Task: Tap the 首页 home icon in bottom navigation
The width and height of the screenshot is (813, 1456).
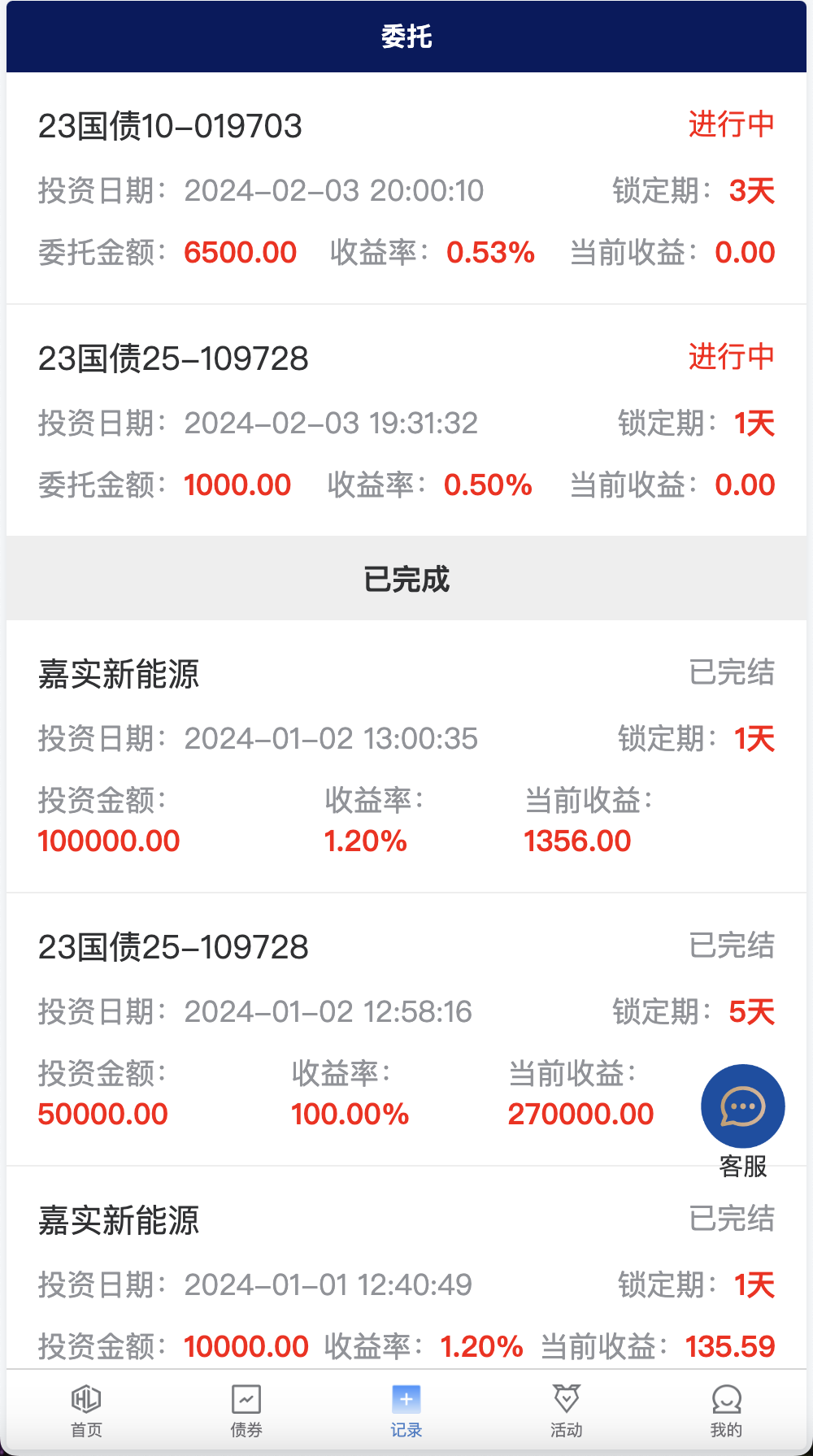Action: pos(85,1401)
